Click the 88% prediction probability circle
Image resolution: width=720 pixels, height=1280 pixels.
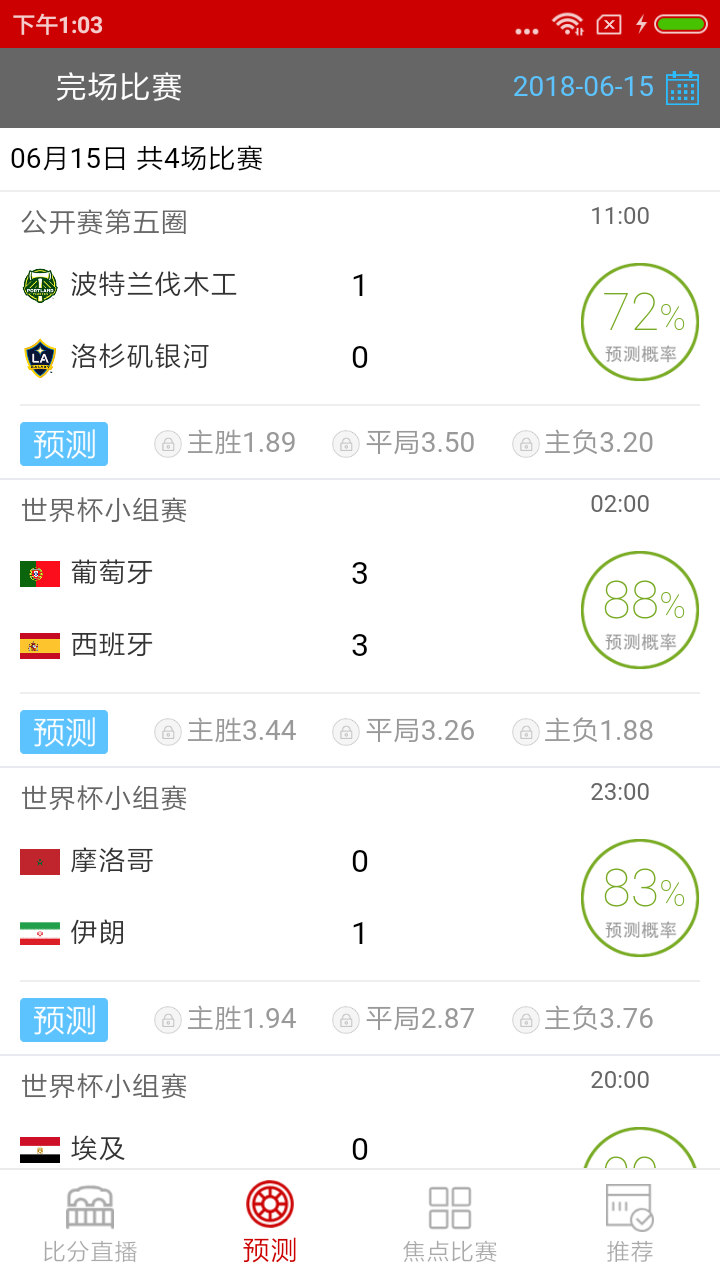pos(640,609)
